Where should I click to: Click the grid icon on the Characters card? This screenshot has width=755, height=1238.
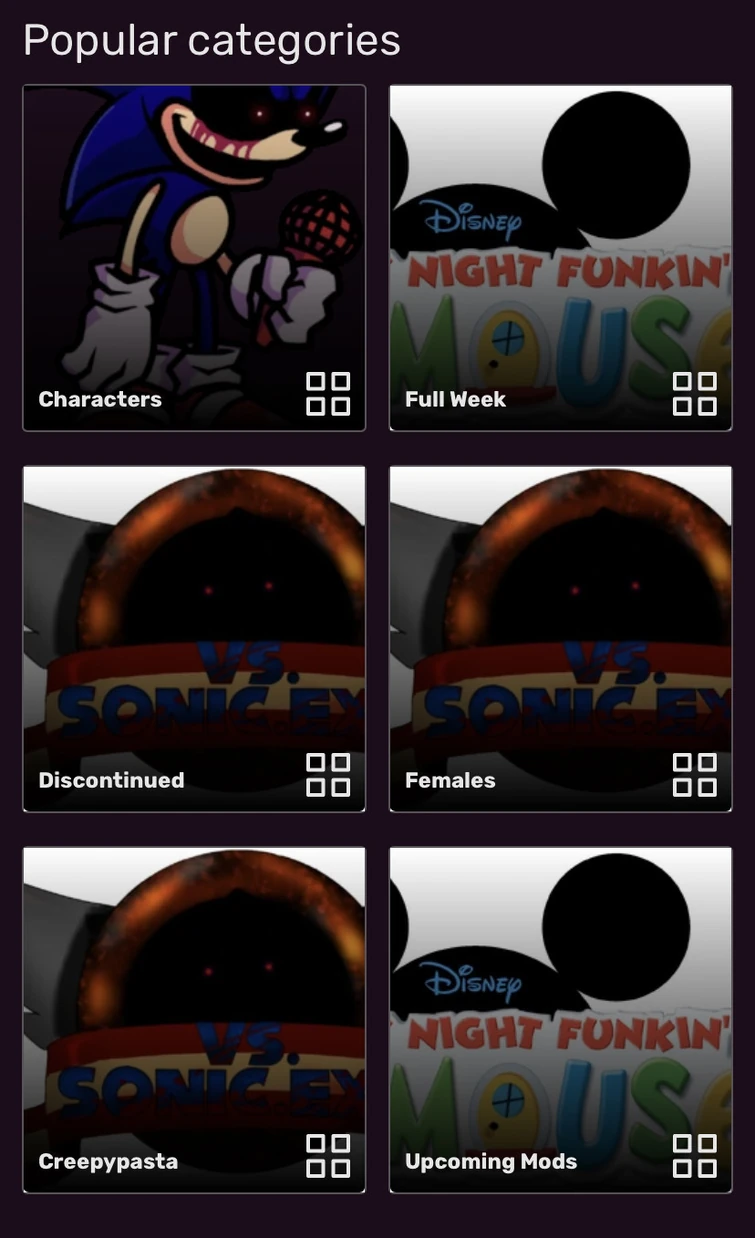click(x=330, y=394)
